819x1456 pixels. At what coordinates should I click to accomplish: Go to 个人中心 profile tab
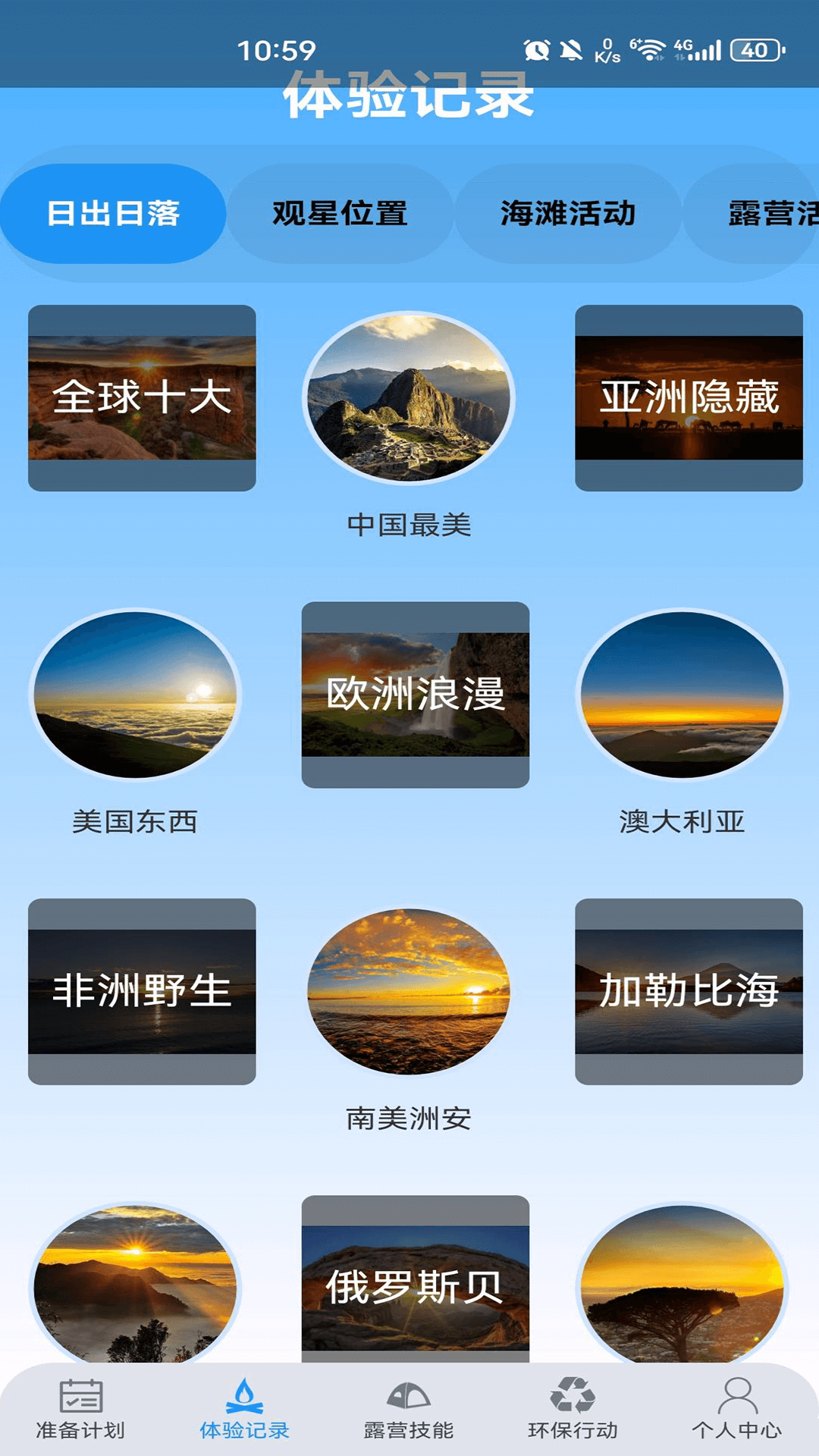click(x=736, y=1409)
